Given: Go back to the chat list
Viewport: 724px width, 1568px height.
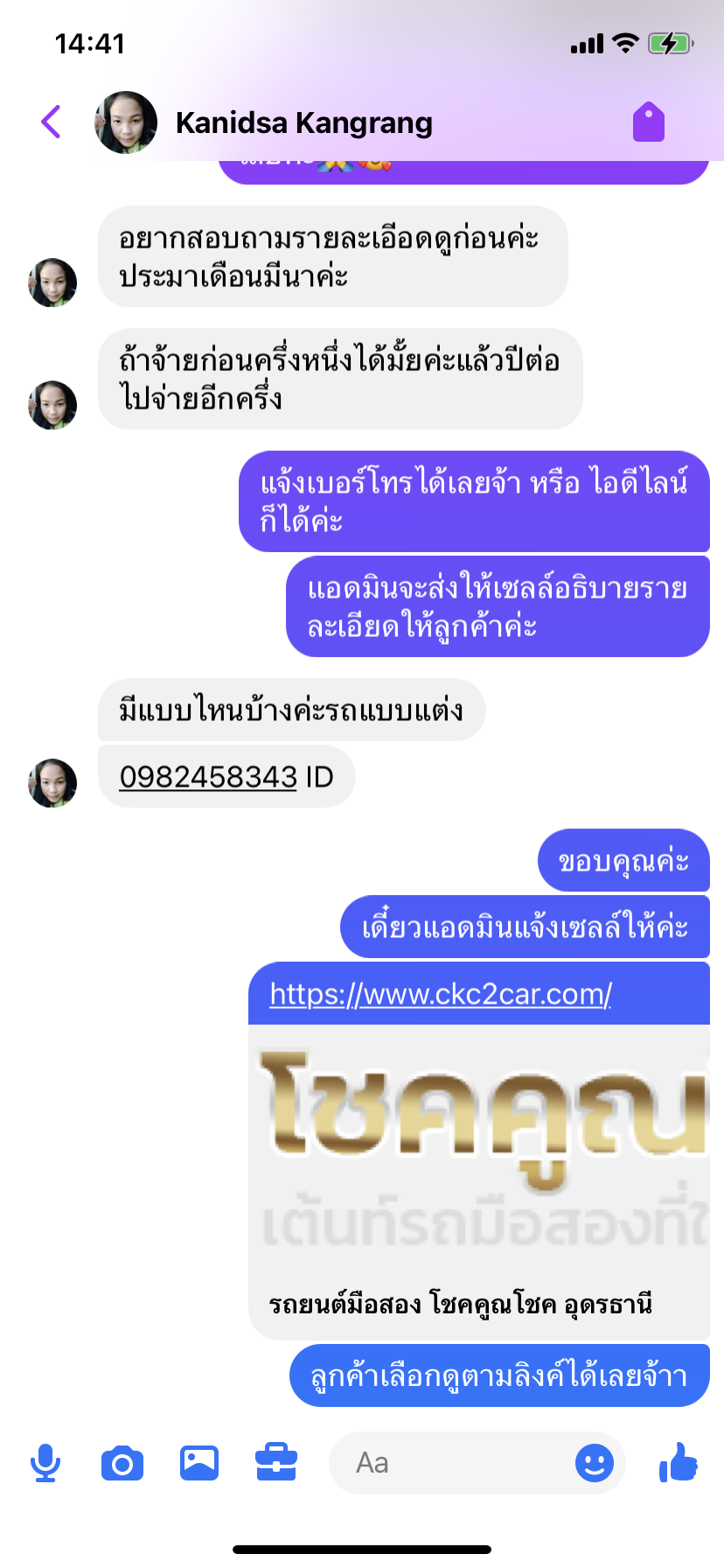Looking at the screenshot, I should tap(52, 122).
